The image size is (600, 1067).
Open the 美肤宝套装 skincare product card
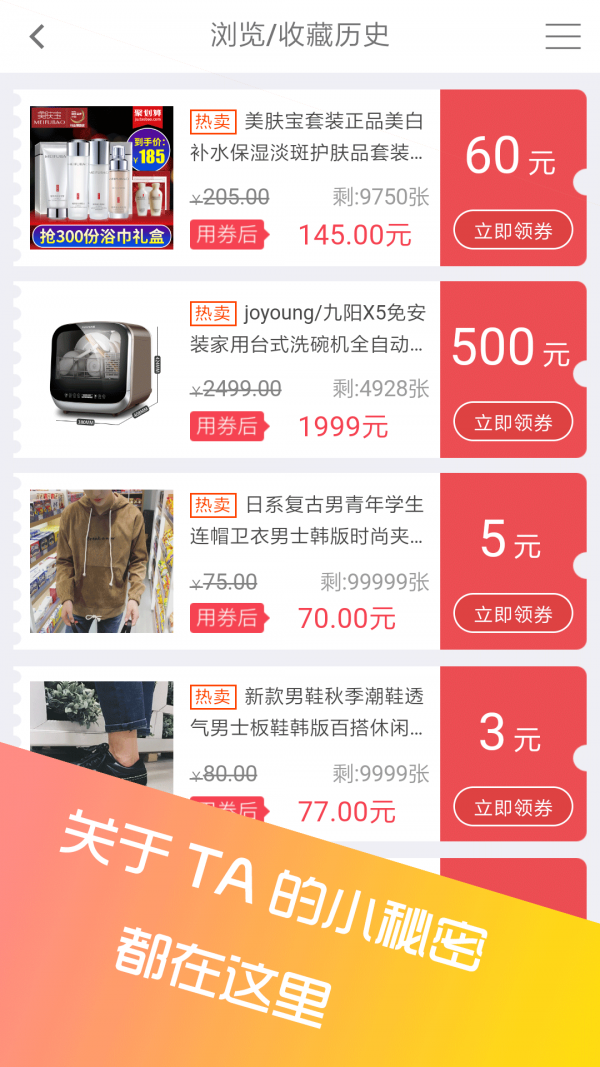pos(306,138)
